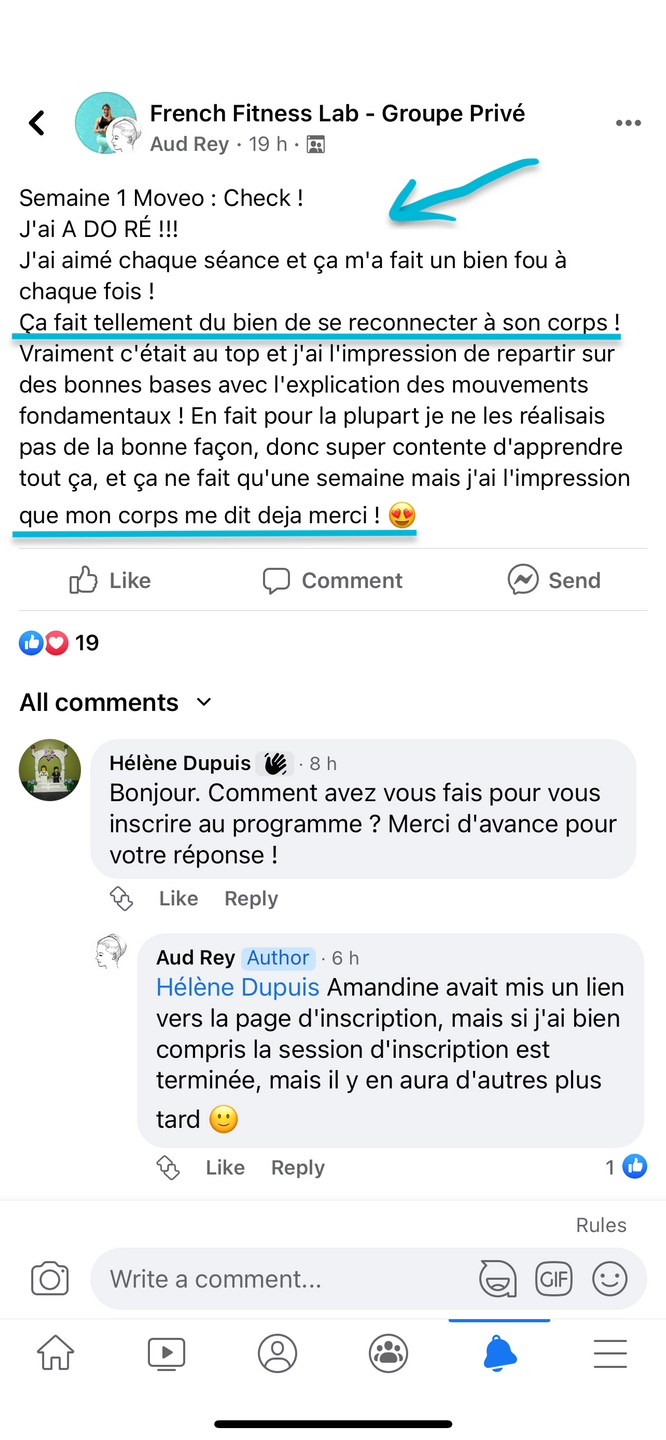This screenshot has width=666, height=1440.
Task: Reply to Aud Rey's comment
Action: click(x=298, y=1167)
